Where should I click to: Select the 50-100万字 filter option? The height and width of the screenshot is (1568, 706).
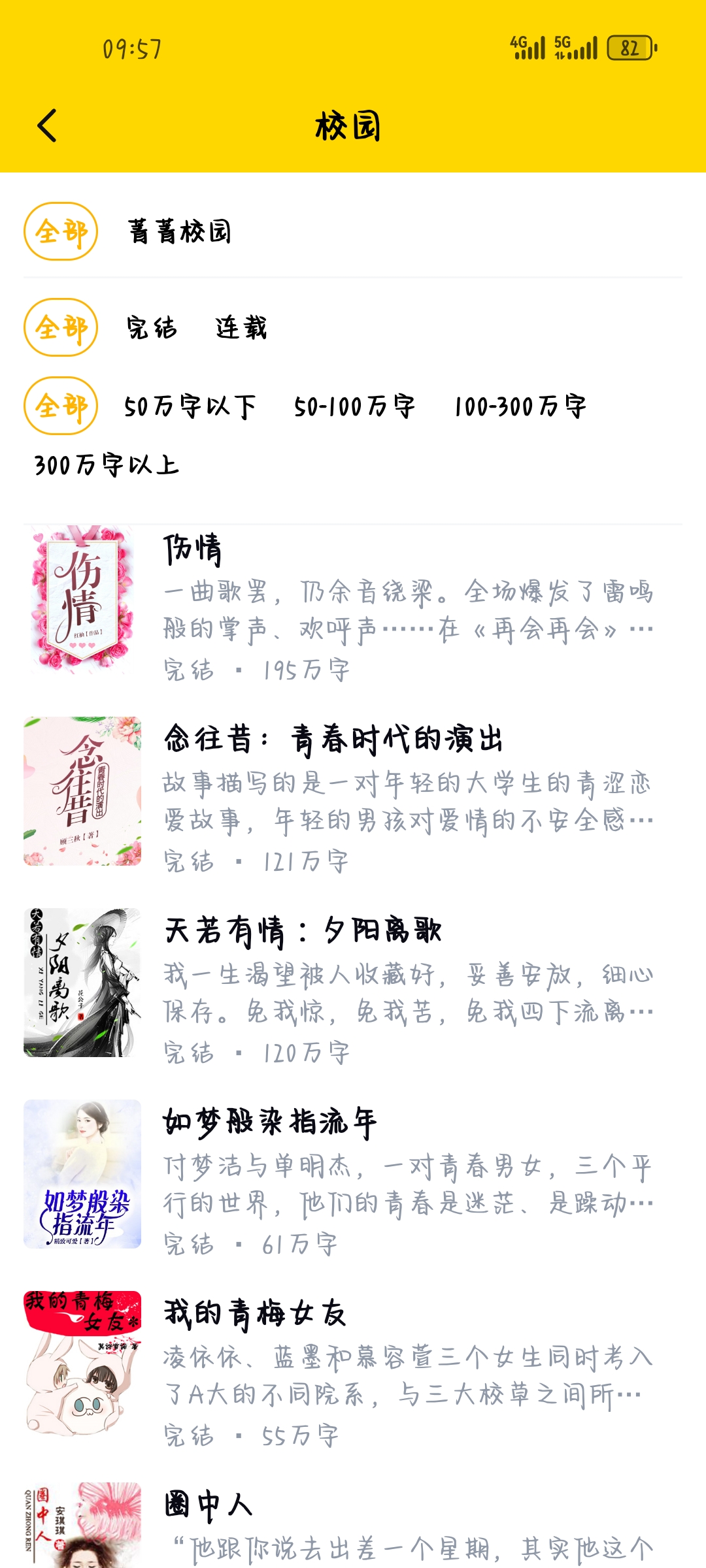(x=354, y=406)
